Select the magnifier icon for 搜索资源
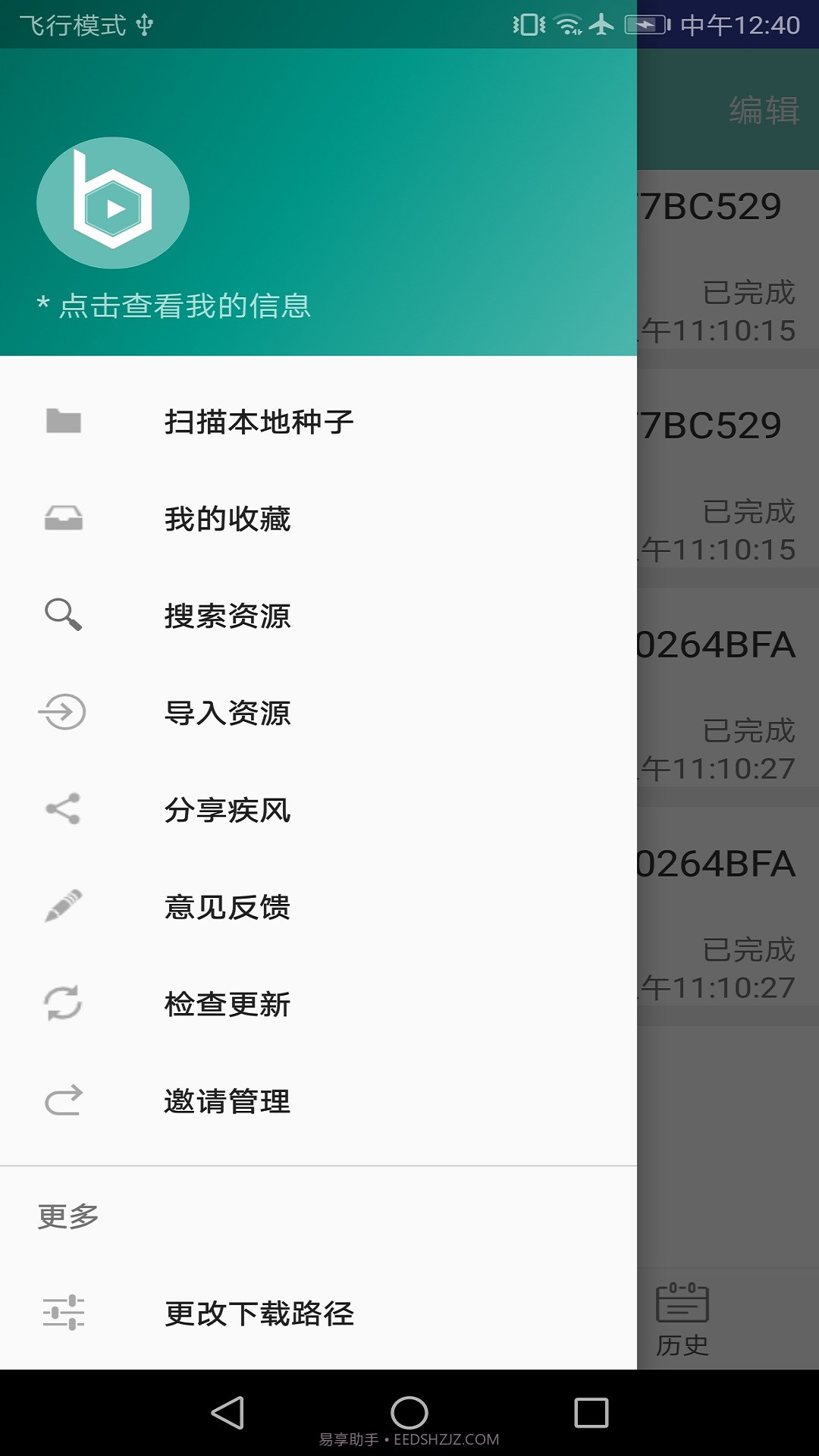 pyautogui.click(x=64, y=616)
